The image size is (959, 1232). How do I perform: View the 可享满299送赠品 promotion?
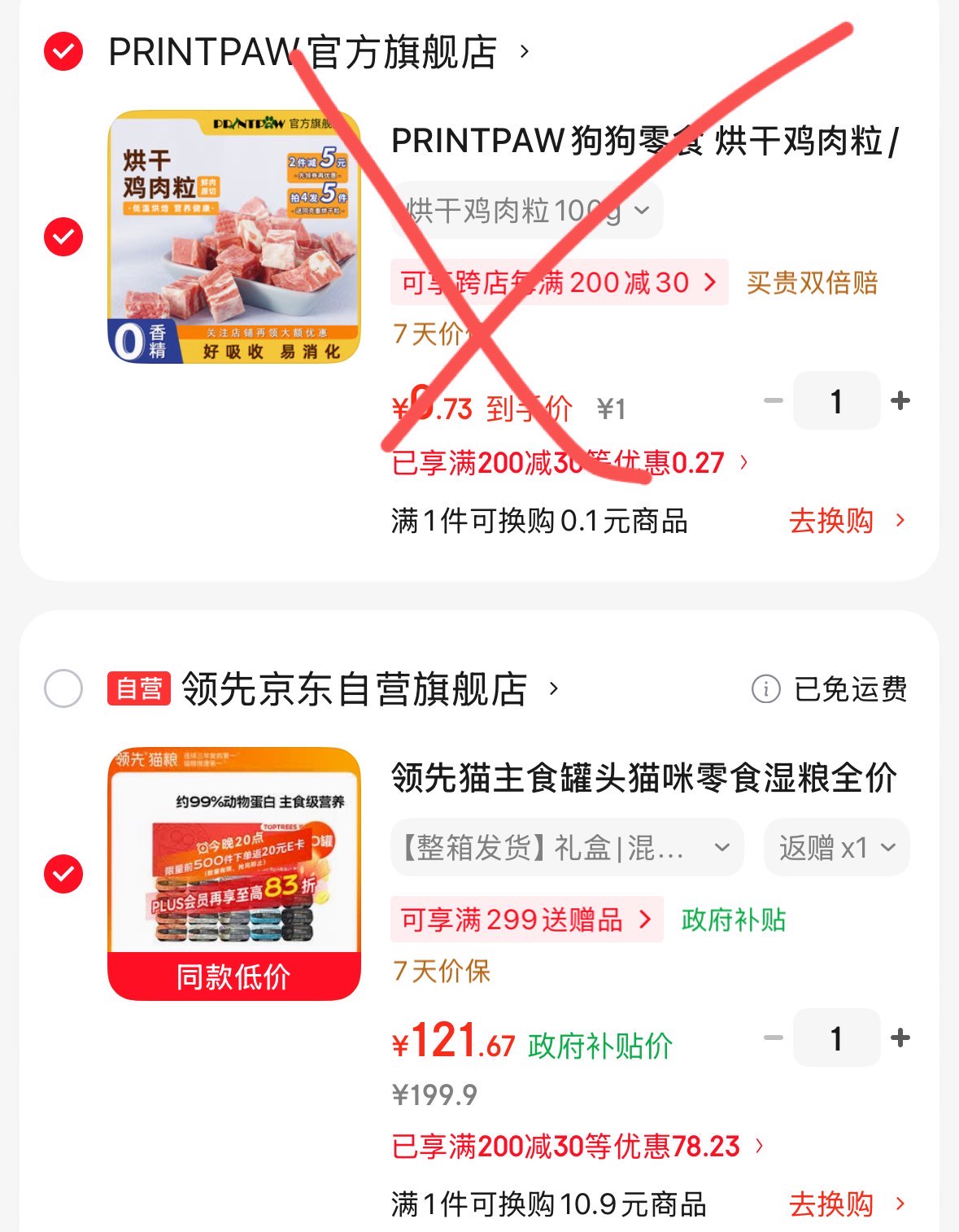[526, 920]
